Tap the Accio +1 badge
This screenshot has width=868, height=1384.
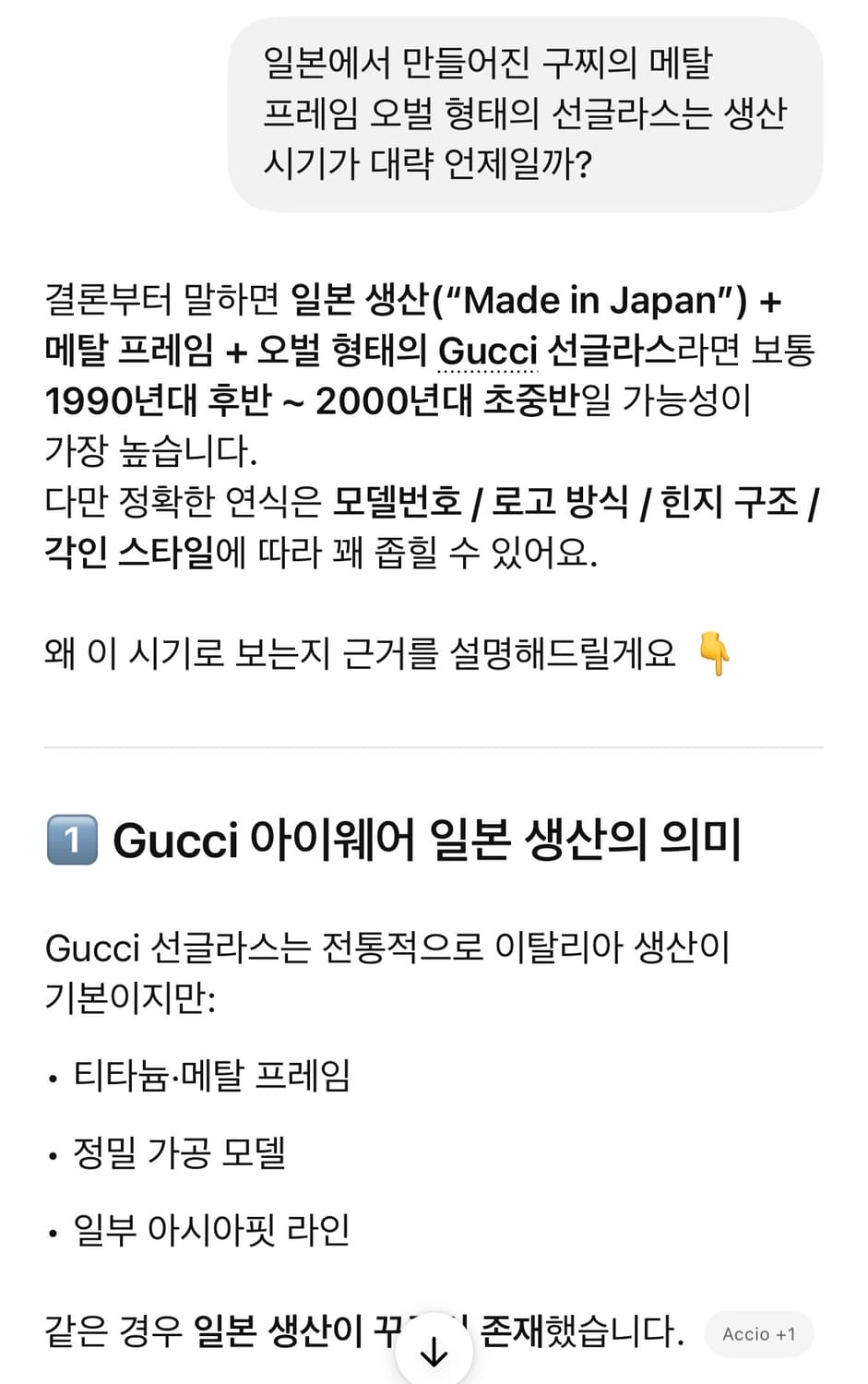tap(758, 1333)
